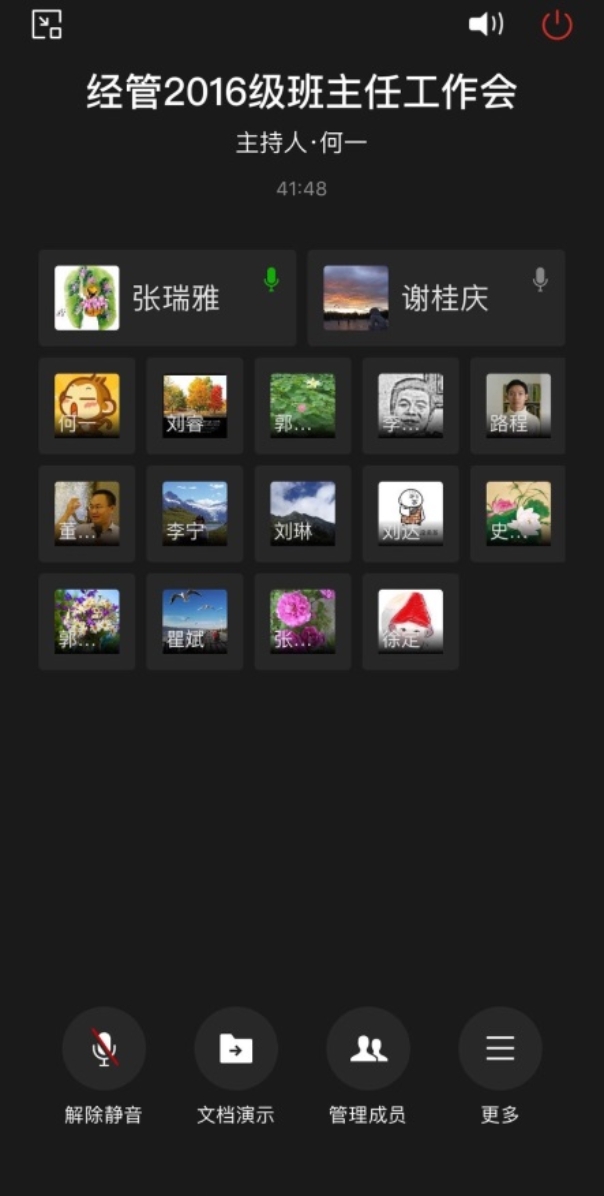This screenshot has width=604, height=1196.
Task: Select participant 谢桂庆
Action: pyautogui.click(x=436, y=298)
